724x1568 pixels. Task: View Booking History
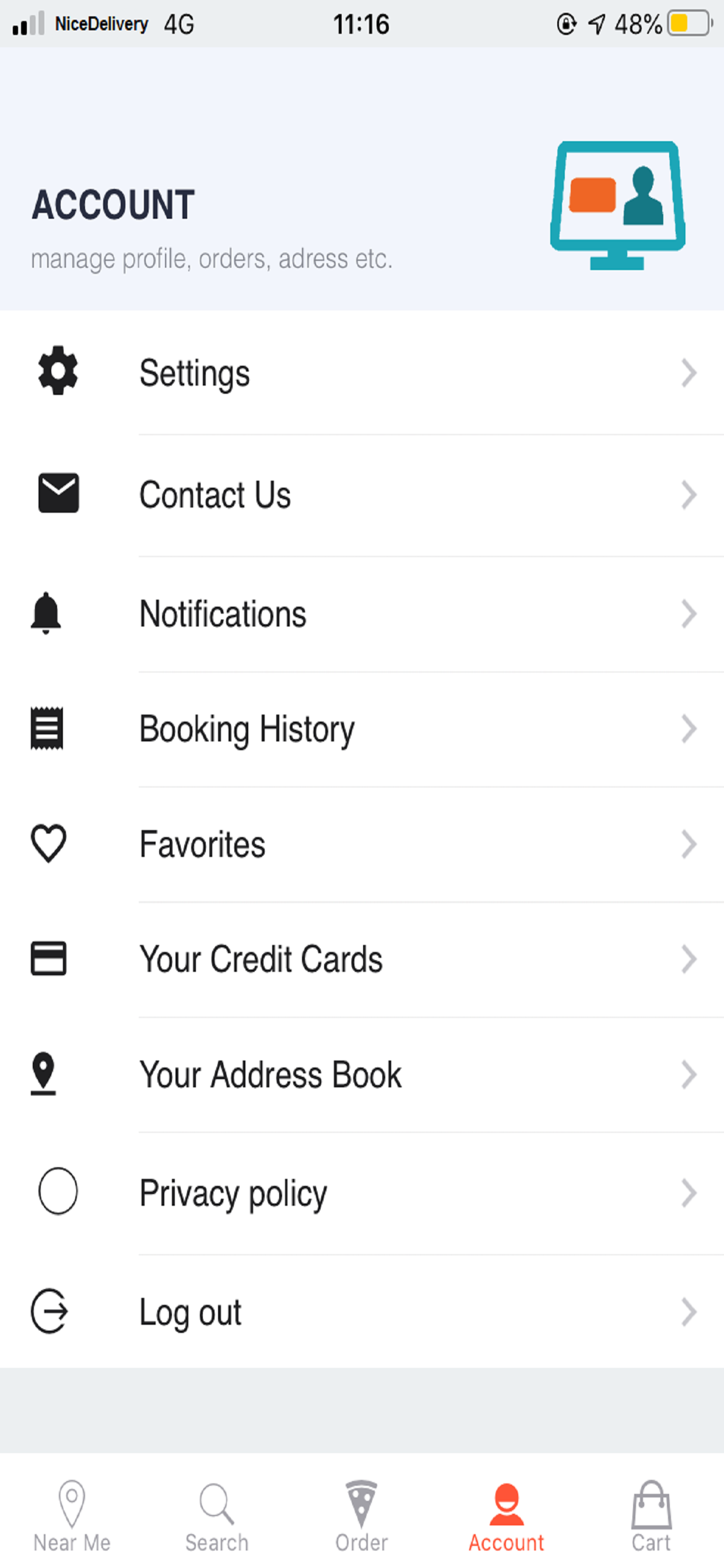362,729
